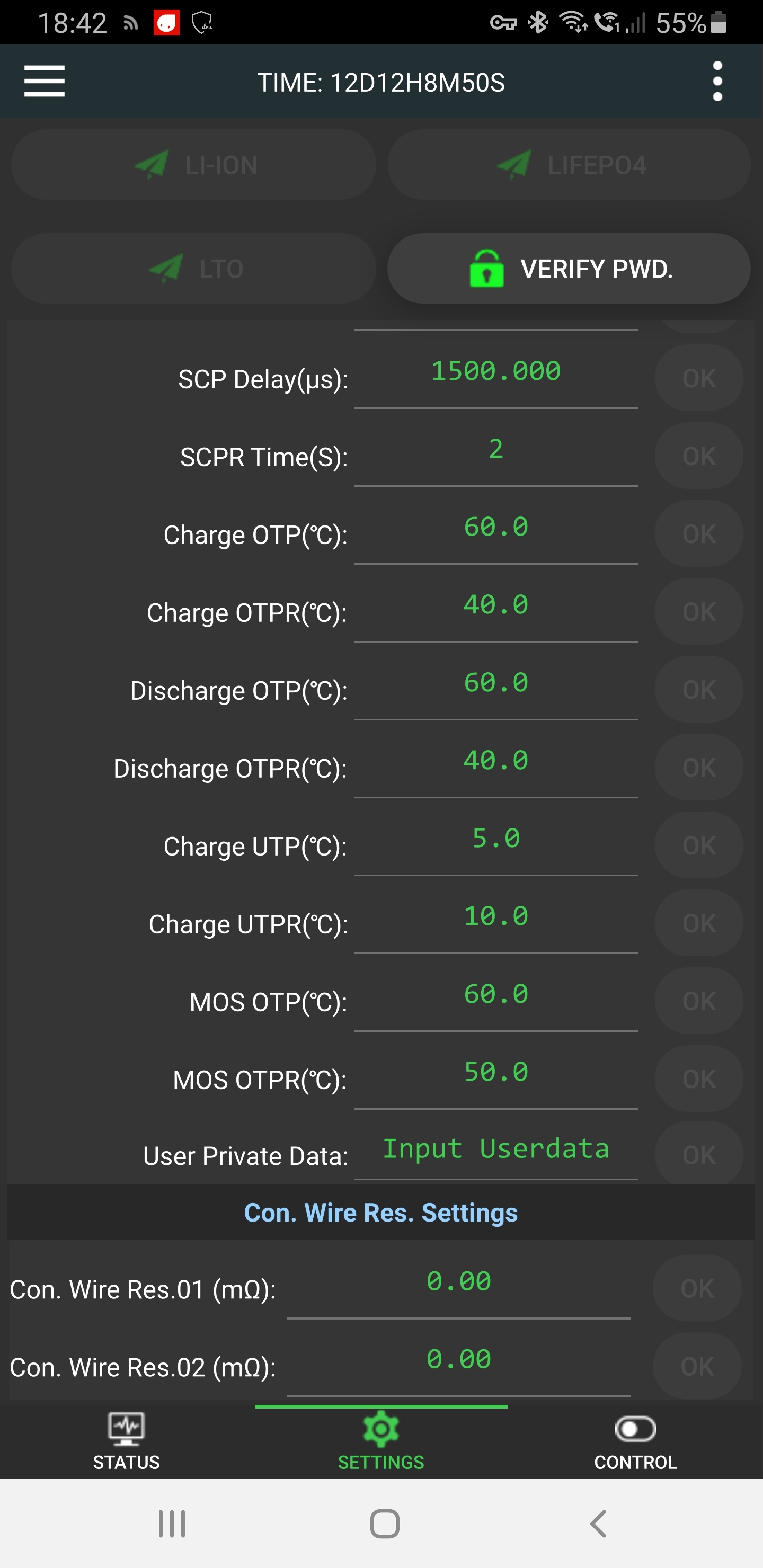Edit Con. Wire Res.01 value
The width and height of the screenshot is (763, 1568).
click(x=458, y=1282)
